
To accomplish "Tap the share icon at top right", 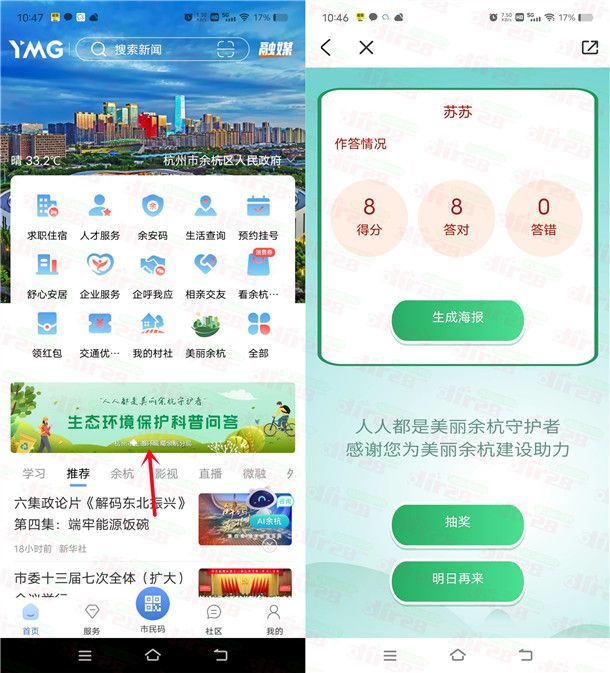I will coord(589,47).
